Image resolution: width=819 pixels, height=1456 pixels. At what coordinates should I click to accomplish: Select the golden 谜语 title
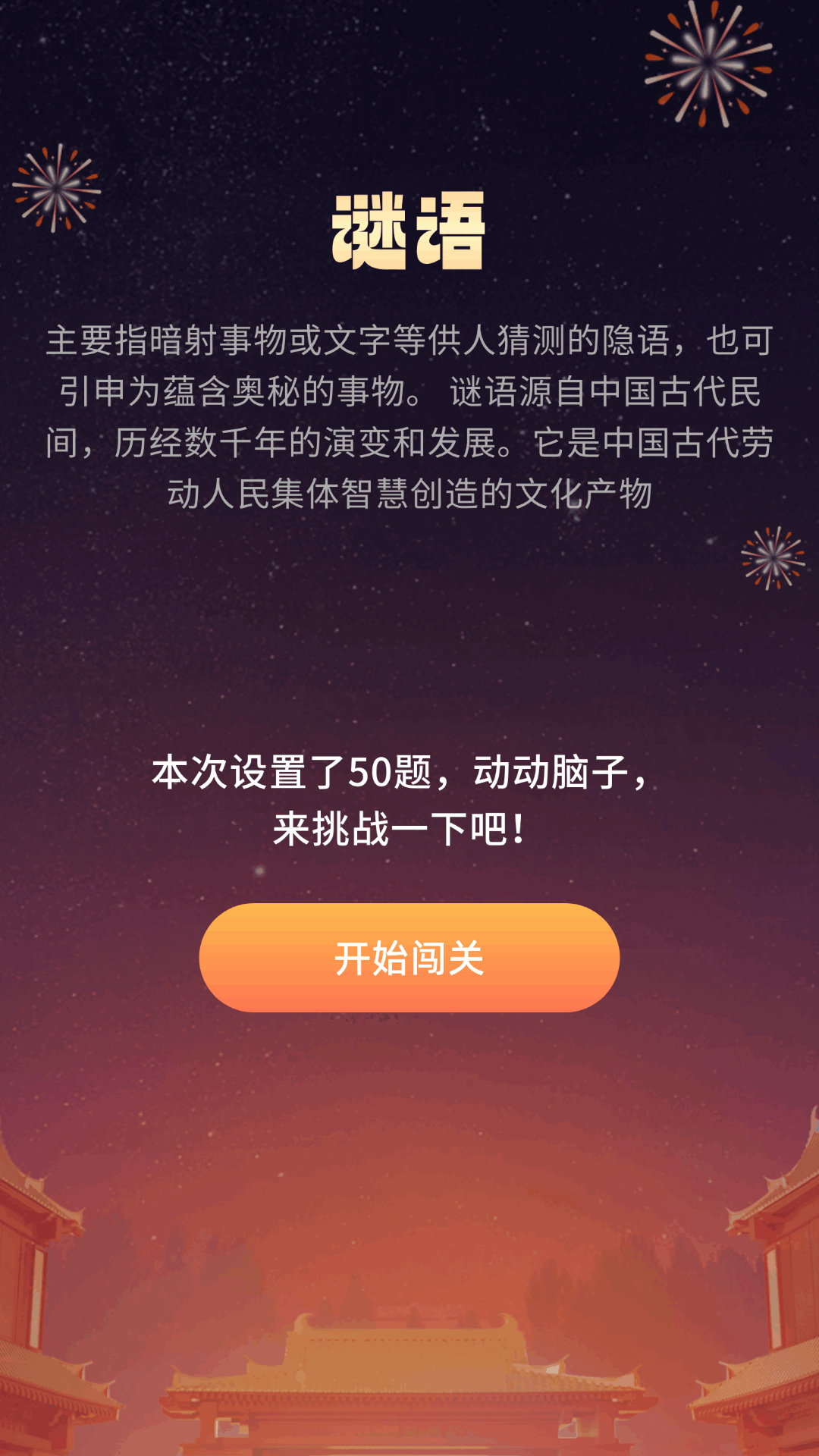[409, 231]
